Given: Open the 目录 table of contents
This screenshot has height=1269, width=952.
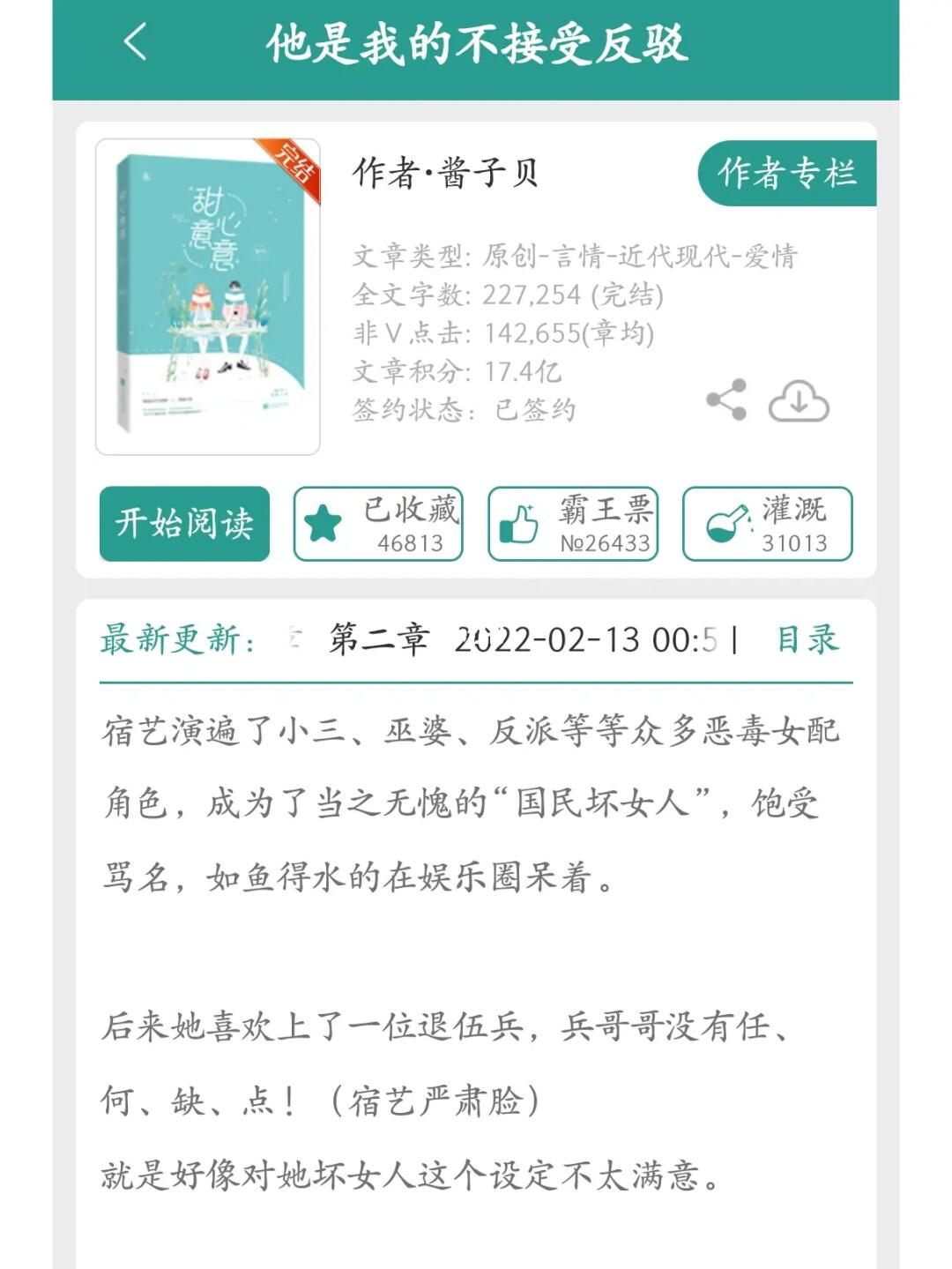Looking at the screenshot, I should pyautogui.click(x=807, y=639).
